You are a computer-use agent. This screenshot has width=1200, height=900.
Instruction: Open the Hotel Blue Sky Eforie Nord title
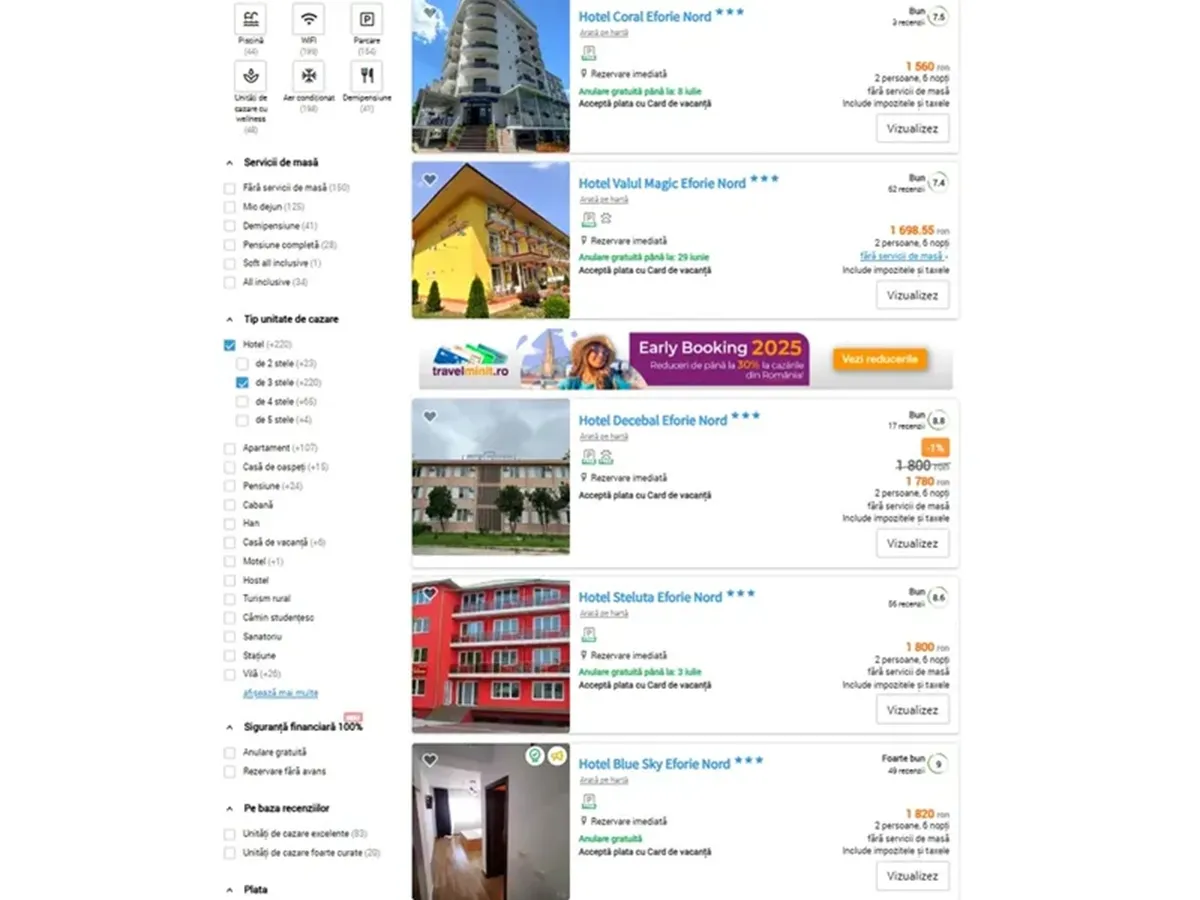654,764
